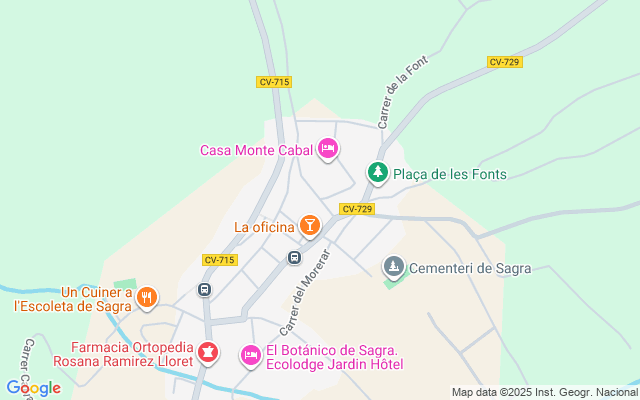Open Casa Monte Cabal hotel marker

tap(327, 150)
